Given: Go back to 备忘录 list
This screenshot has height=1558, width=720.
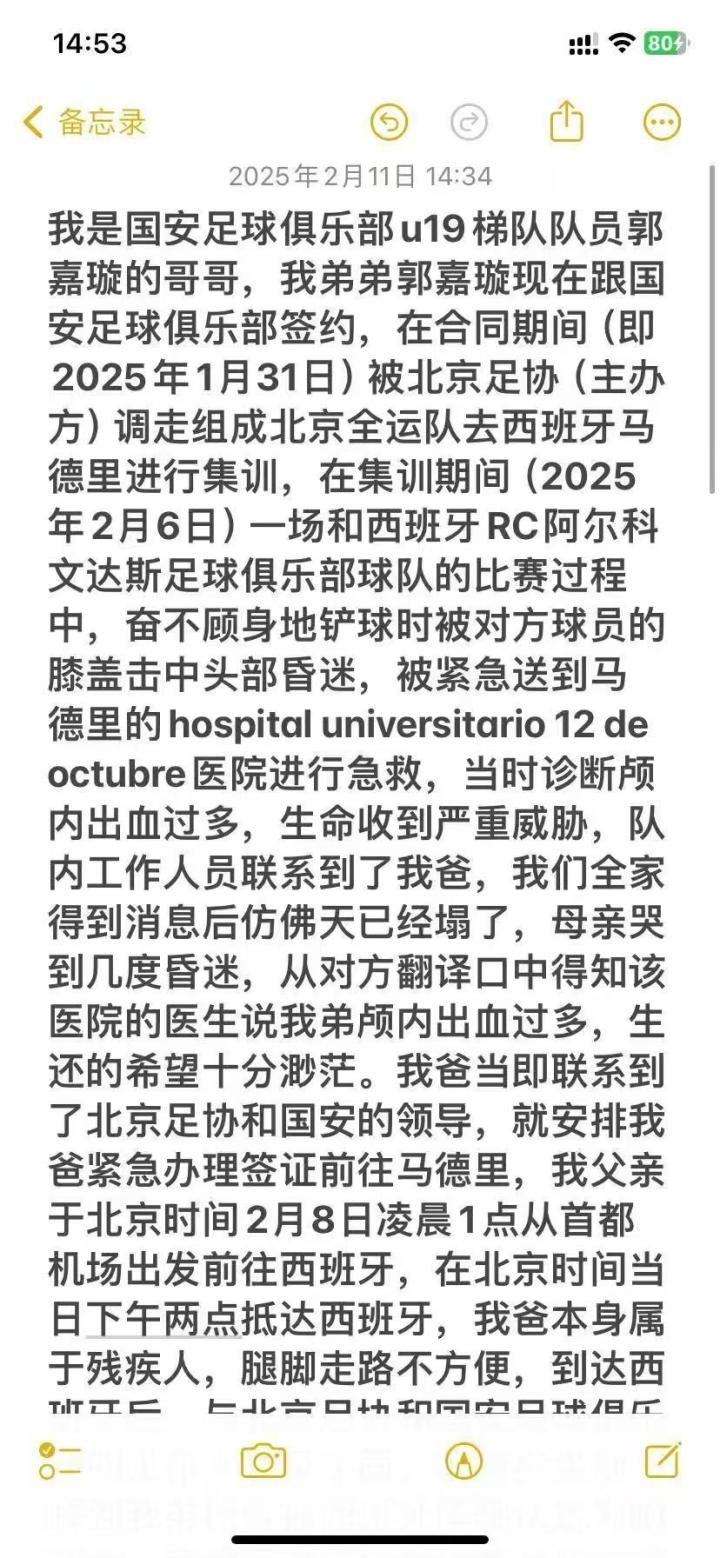Looking at the screenshot, I should (84, 122).
